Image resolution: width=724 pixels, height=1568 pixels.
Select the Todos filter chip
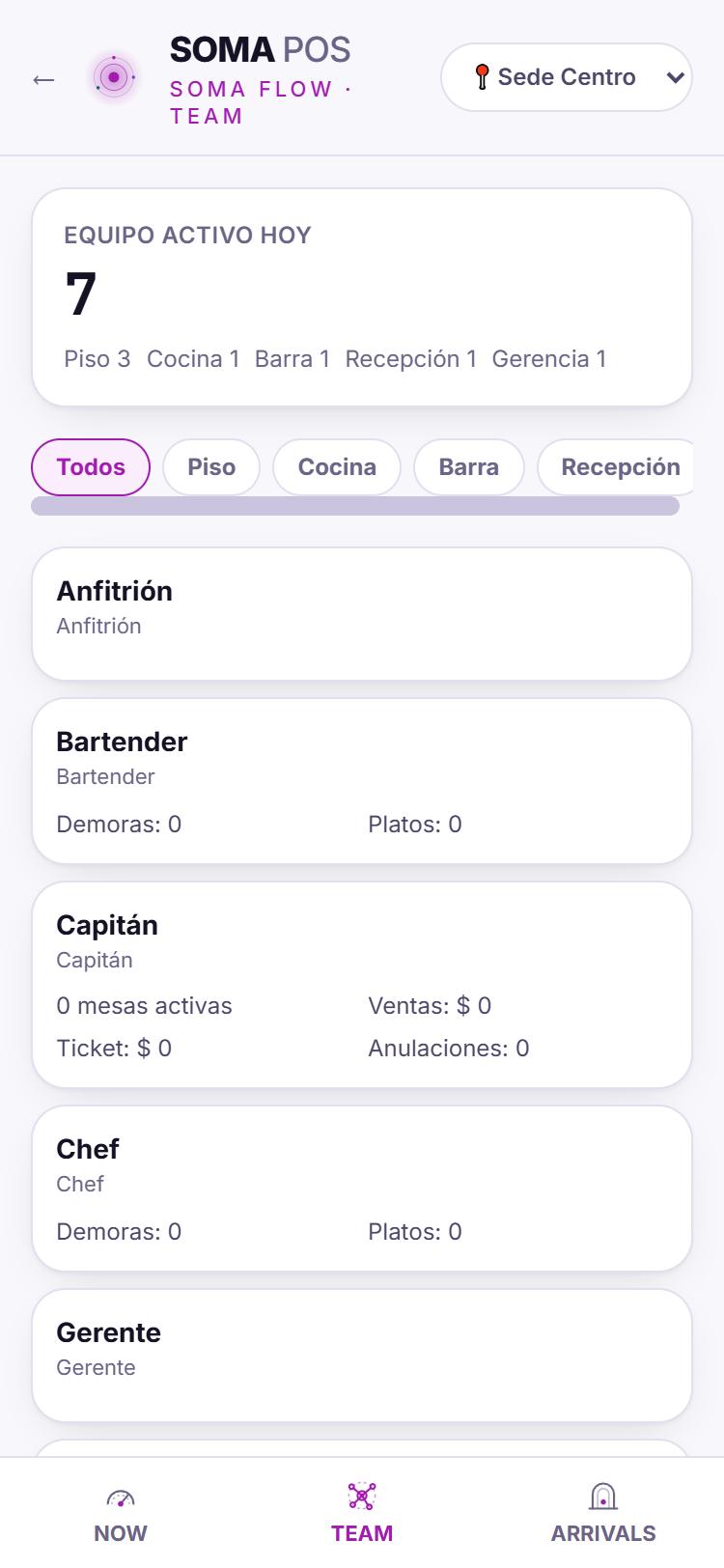click(x=91, y=467)
